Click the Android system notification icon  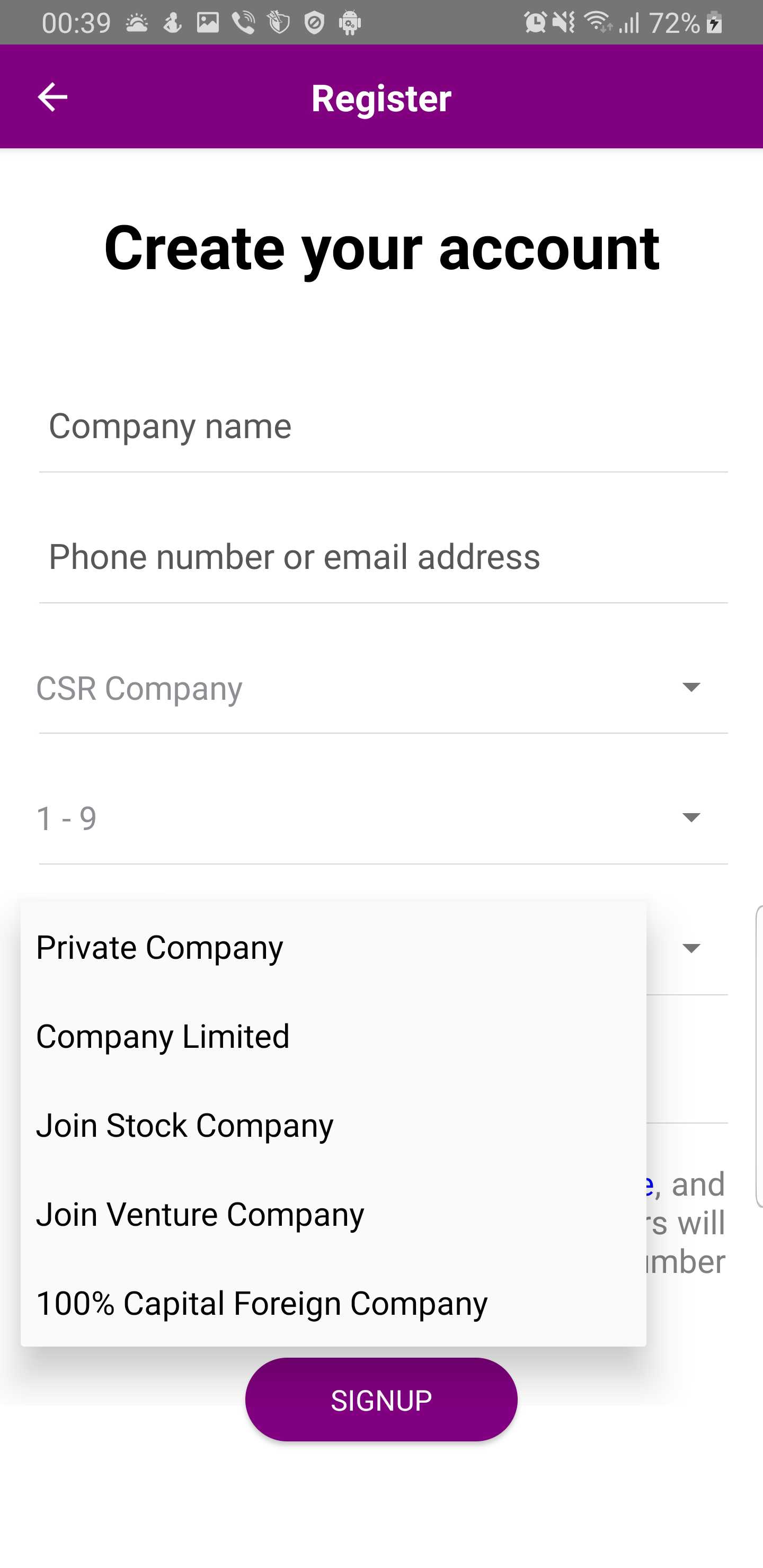[x=350, y=23]
